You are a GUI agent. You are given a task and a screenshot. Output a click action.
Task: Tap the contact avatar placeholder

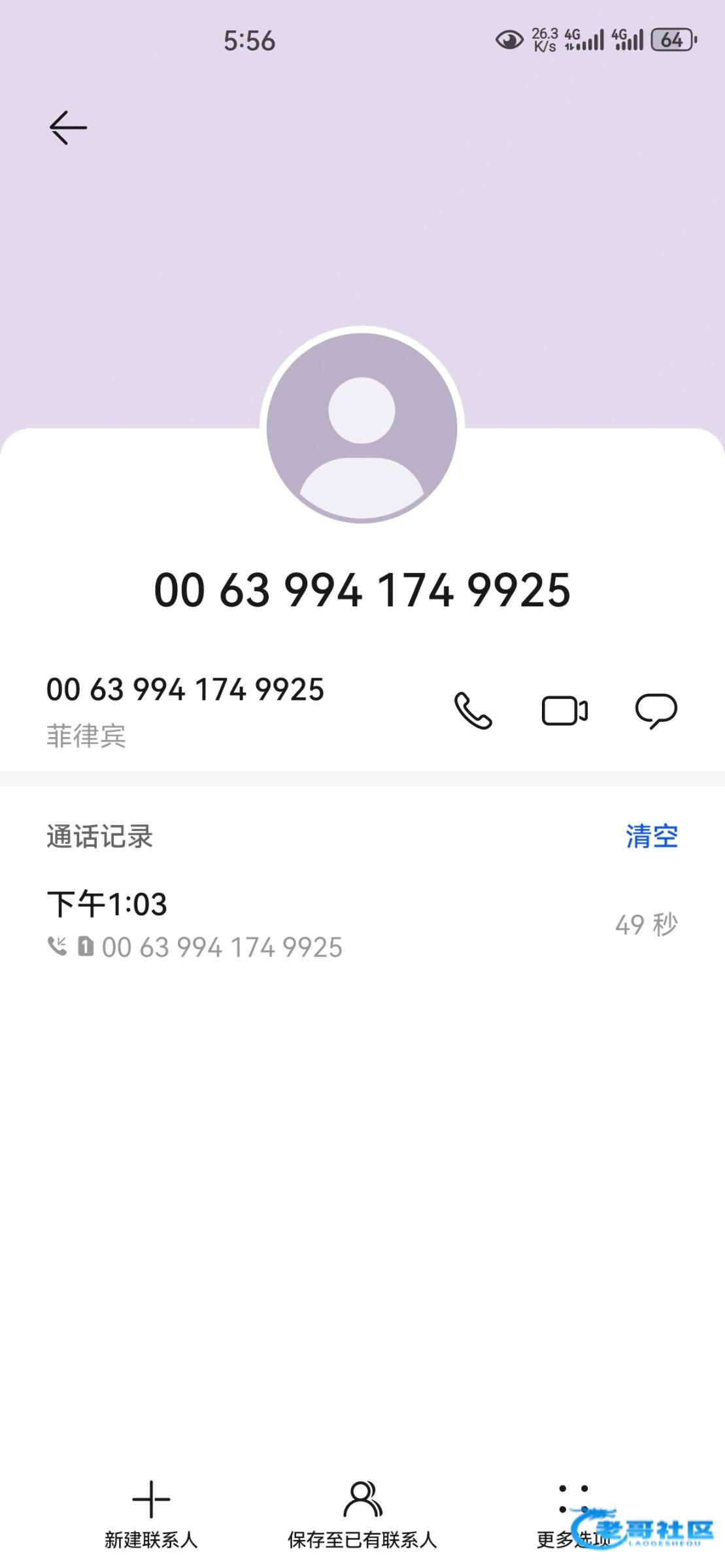tap(362, 428)
